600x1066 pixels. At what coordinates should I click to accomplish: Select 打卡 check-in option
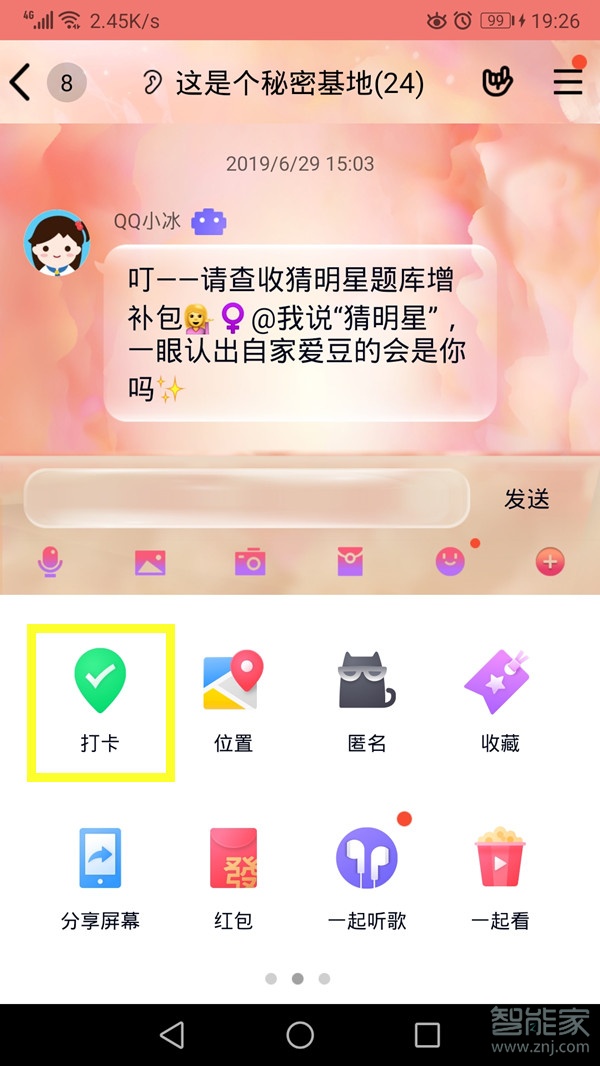(100, 700)
